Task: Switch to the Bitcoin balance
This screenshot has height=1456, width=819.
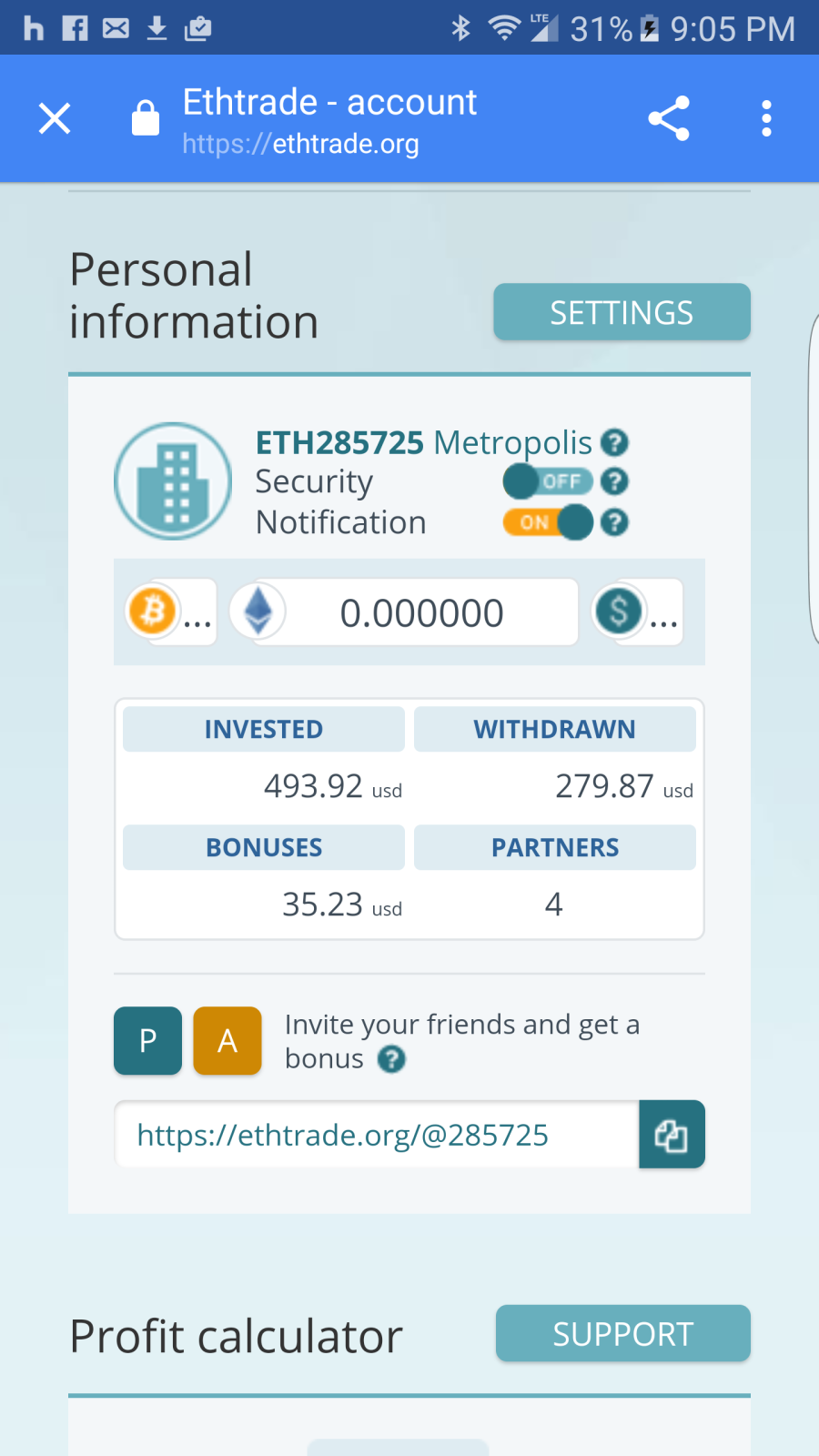Action: 171,612
